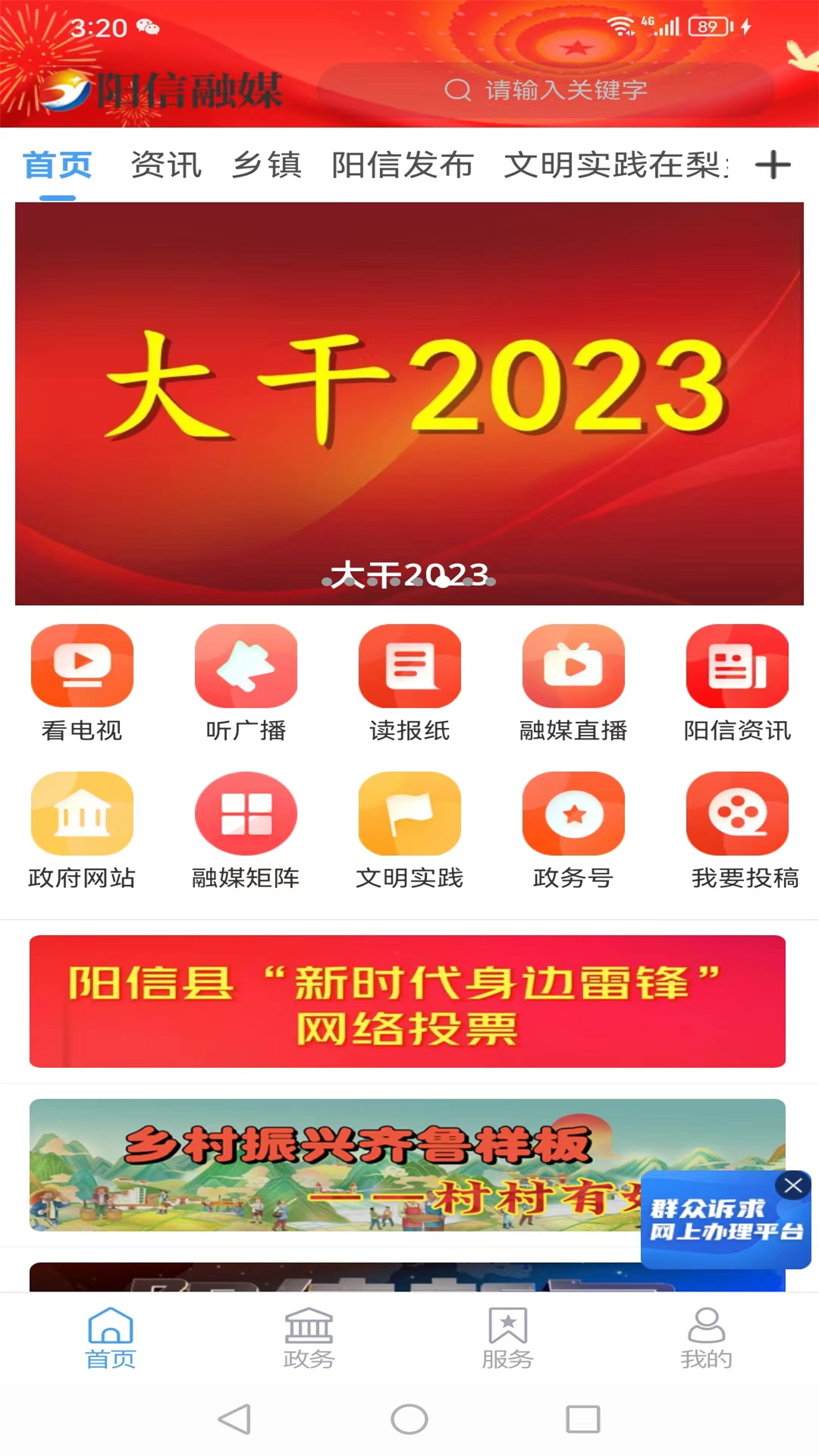Switch to the 服务 bottom tab
The height and width of the screenshot is (1456, 819).
(507, 1338)
